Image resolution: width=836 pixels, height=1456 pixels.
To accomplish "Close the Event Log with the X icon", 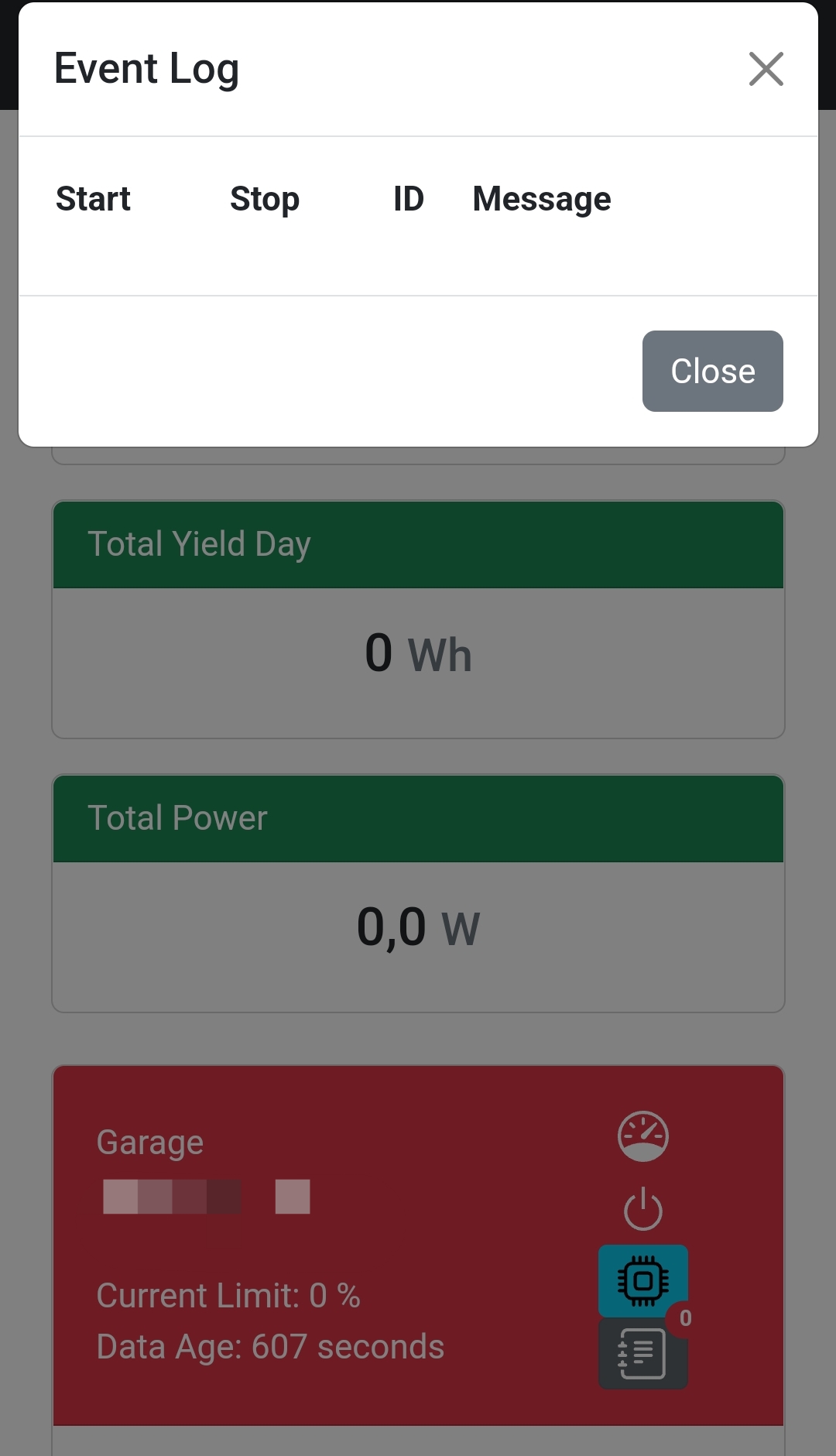I will [766, 69].
